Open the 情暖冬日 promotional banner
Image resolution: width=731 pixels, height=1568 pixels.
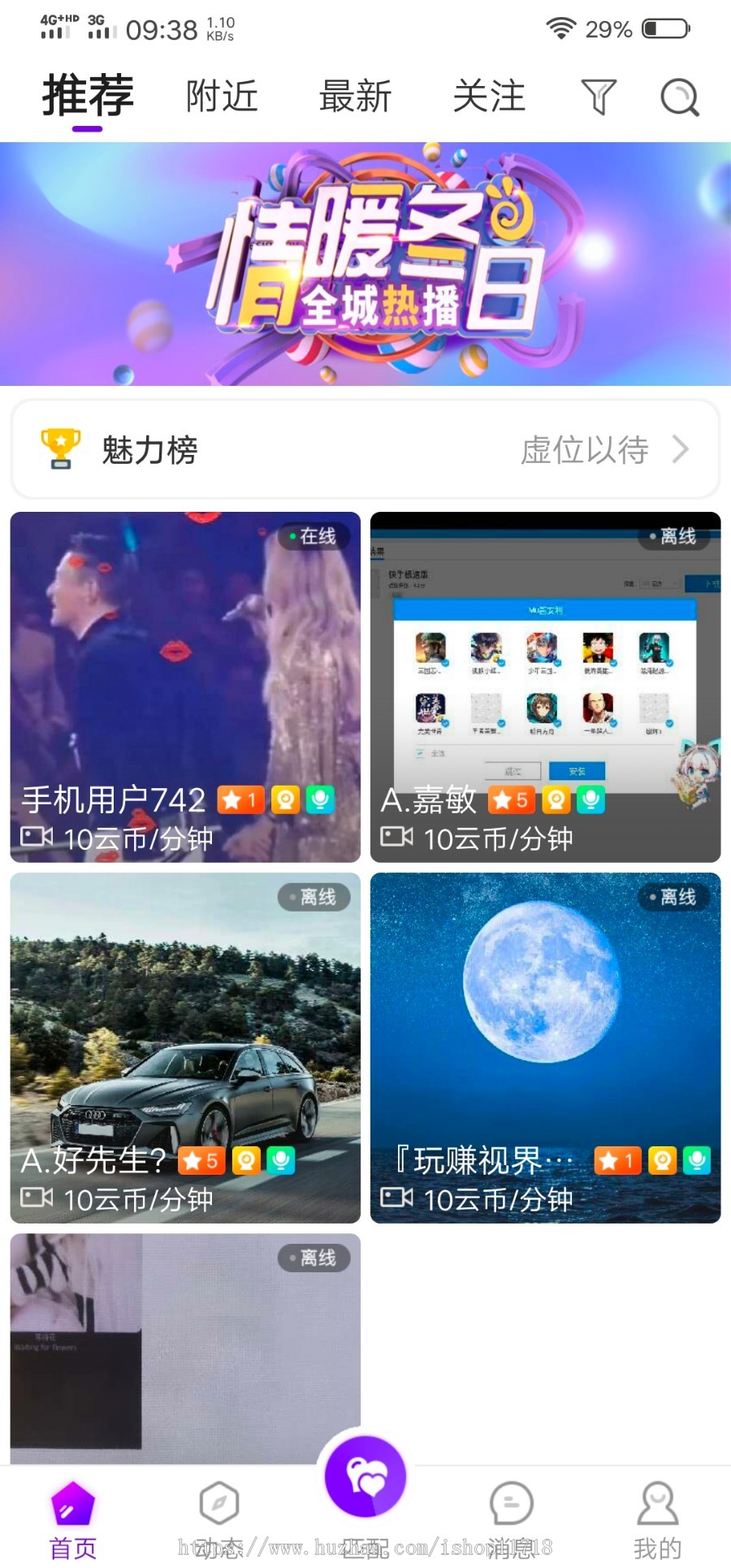pyautogui.click(x=365, y=264)
